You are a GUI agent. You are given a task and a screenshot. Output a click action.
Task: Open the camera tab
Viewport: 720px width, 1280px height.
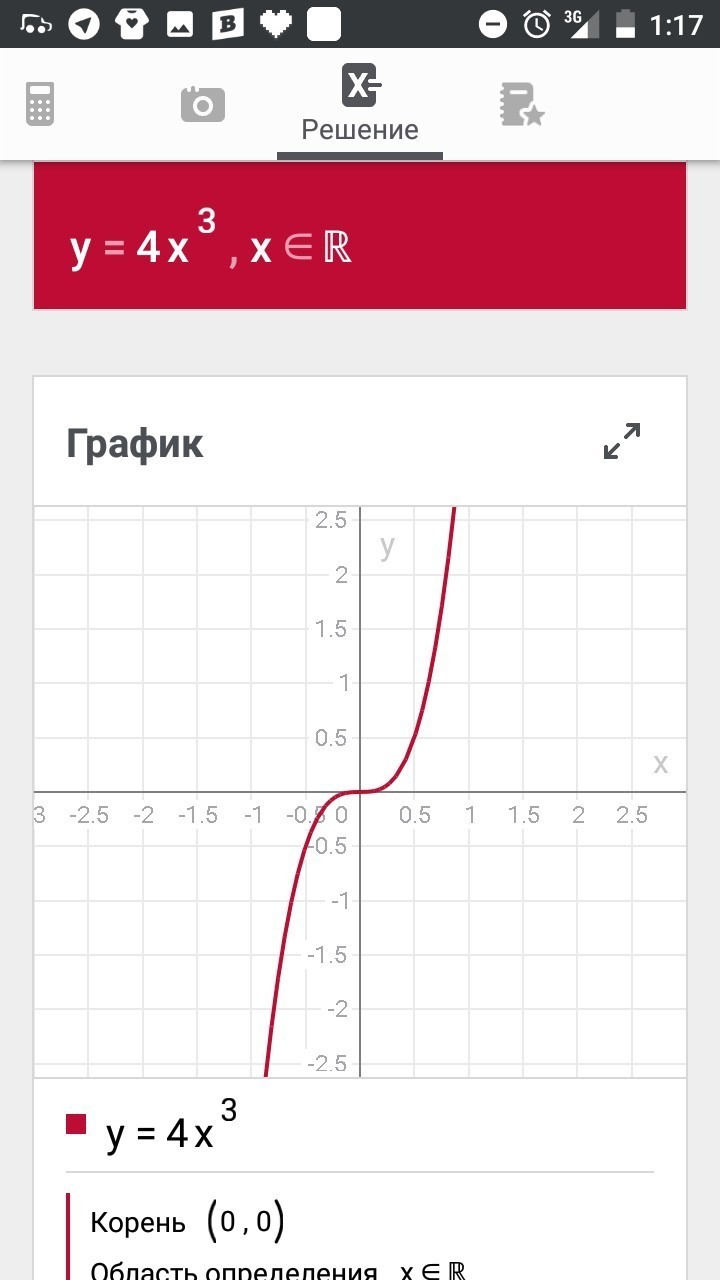[x=202, y=104]
